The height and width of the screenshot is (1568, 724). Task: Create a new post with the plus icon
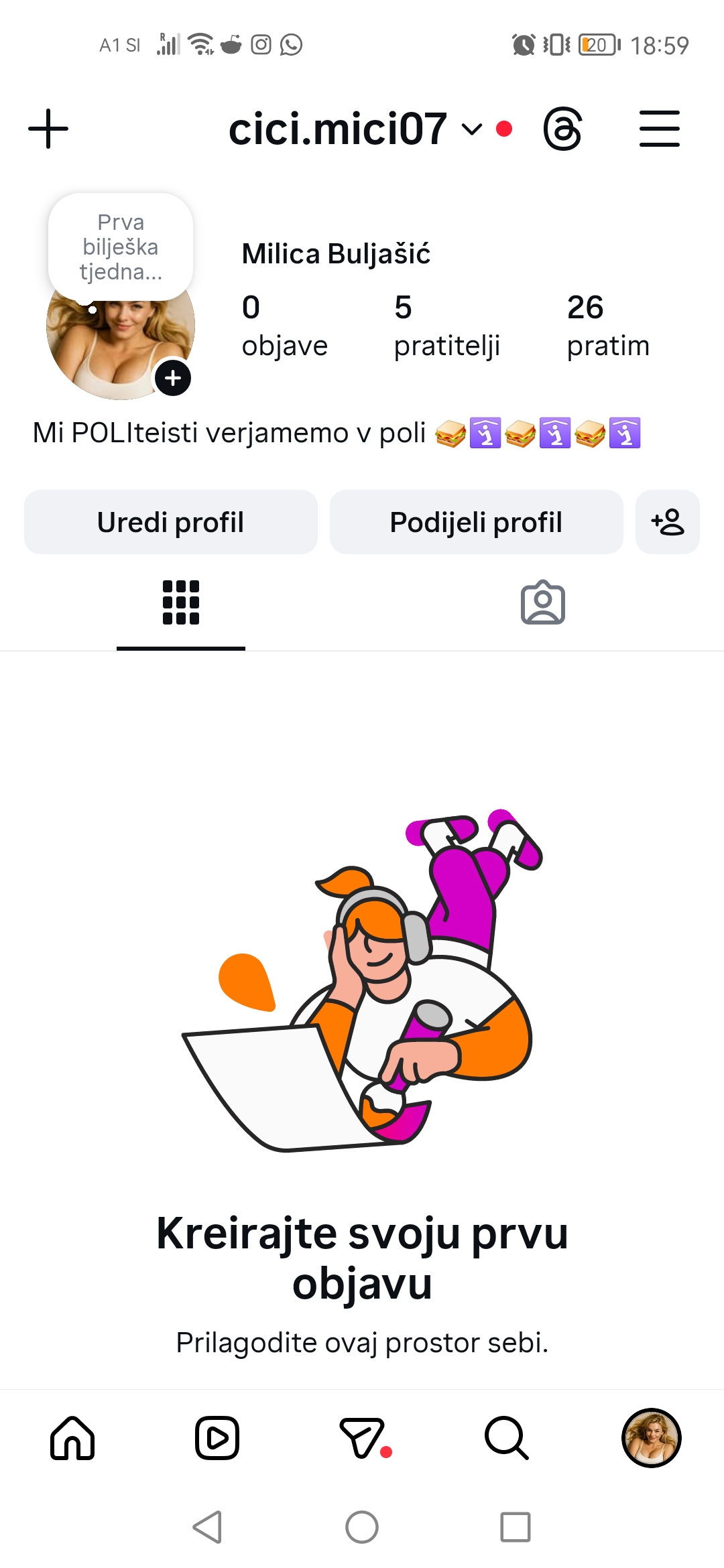pyautogui.click(x=48, y=129)
